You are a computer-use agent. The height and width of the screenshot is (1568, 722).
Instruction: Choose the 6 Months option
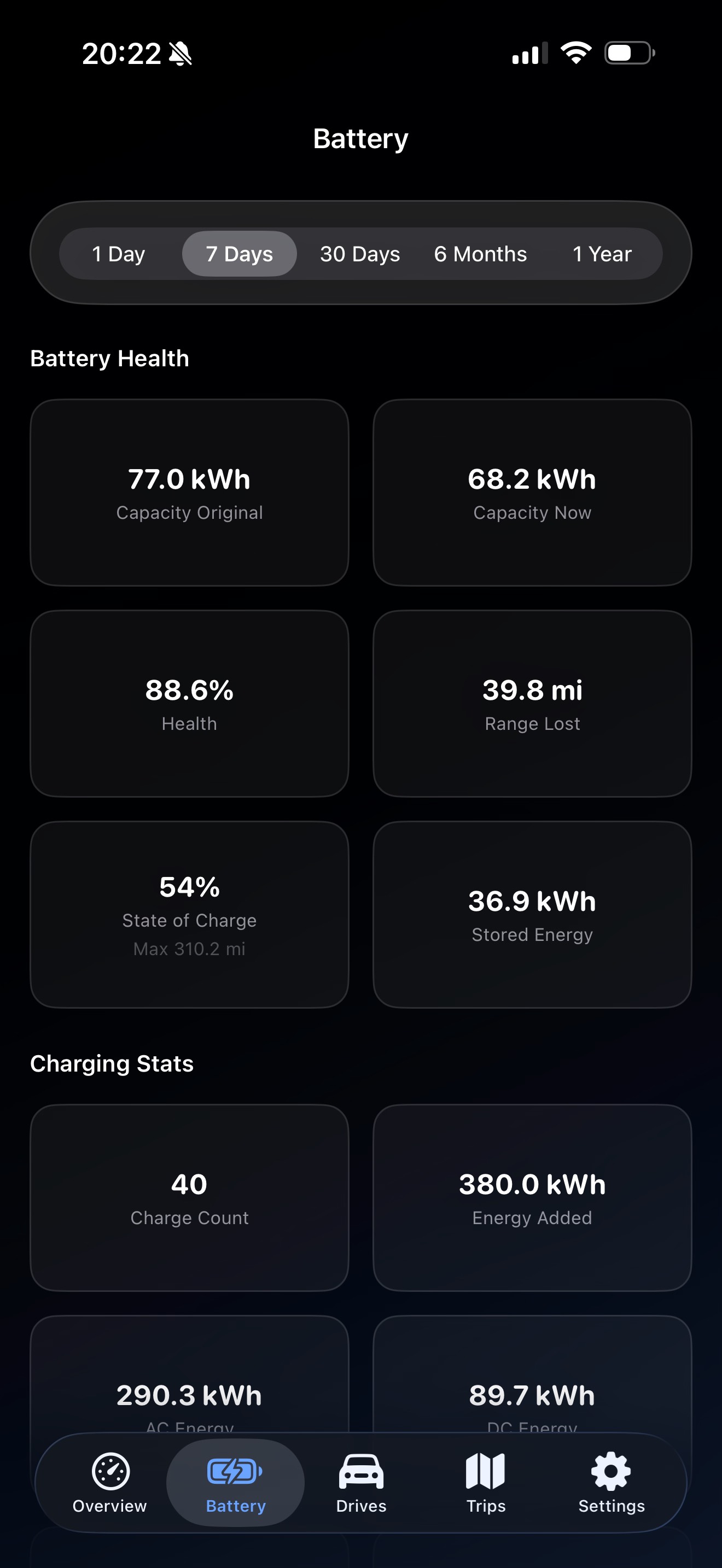coord(480,254)
